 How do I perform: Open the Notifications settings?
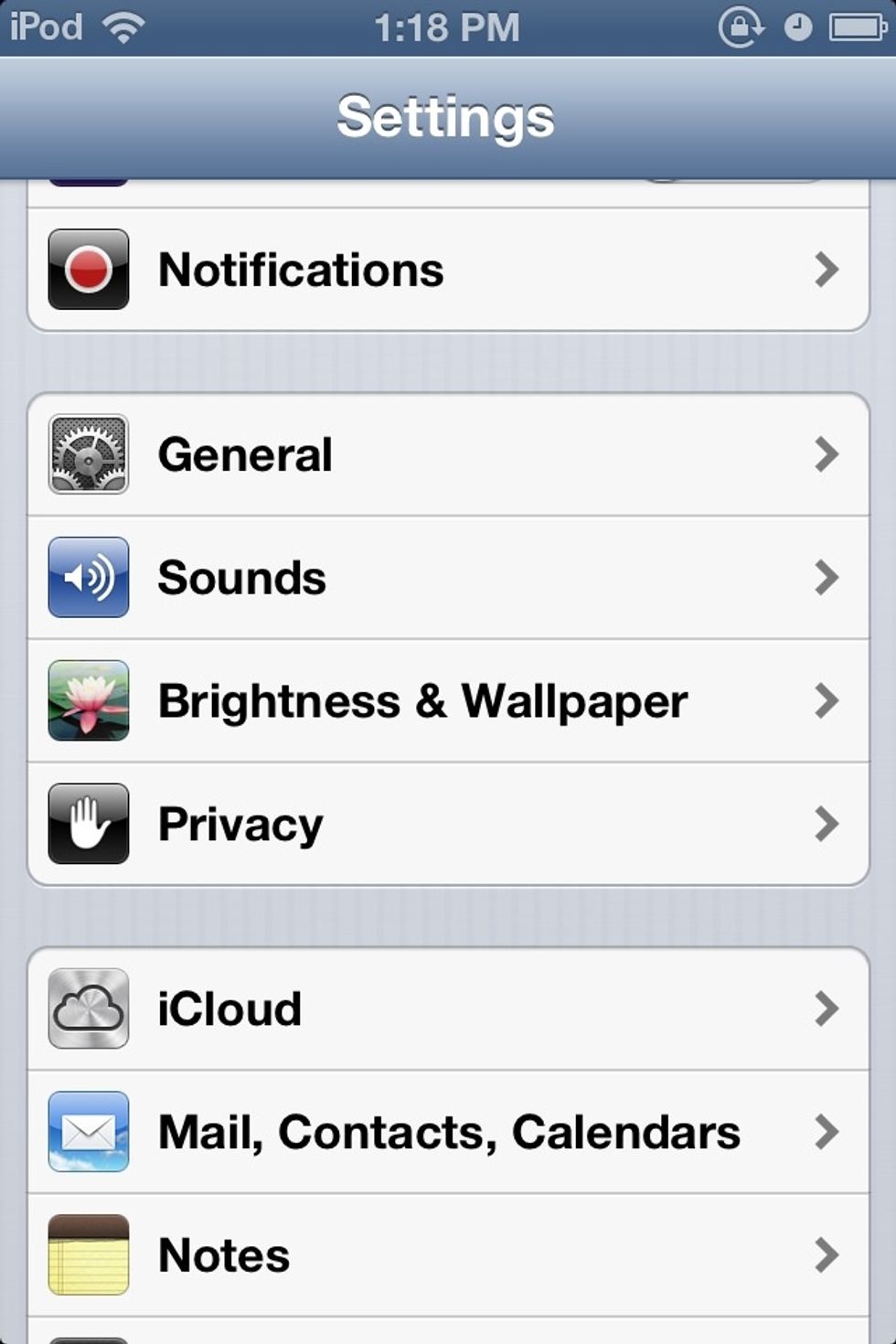pos(448,270)
